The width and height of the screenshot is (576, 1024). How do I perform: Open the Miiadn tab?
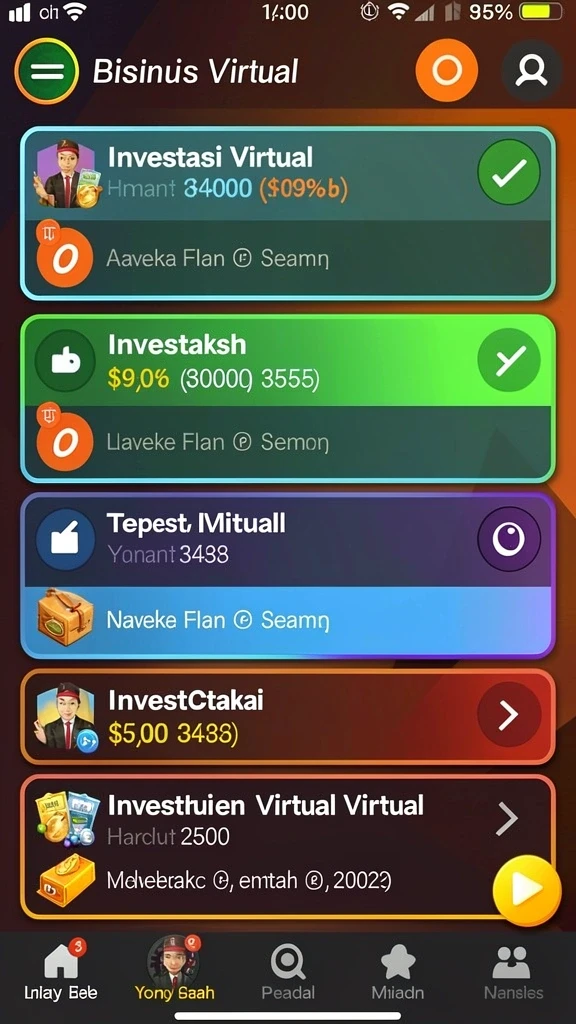[398, 972]
